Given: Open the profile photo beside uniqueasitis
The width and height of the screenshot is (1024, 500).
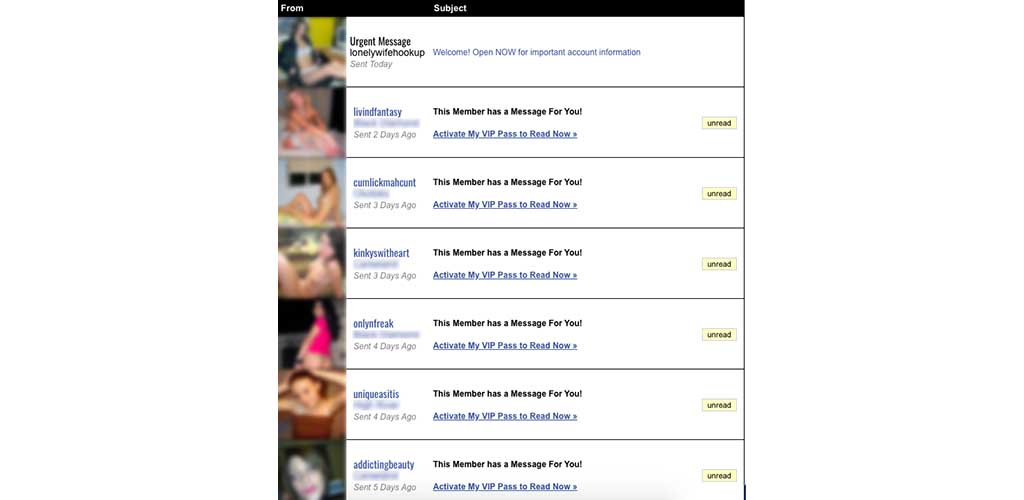Looking at the screenshot, I should click(x=312, y=404).
